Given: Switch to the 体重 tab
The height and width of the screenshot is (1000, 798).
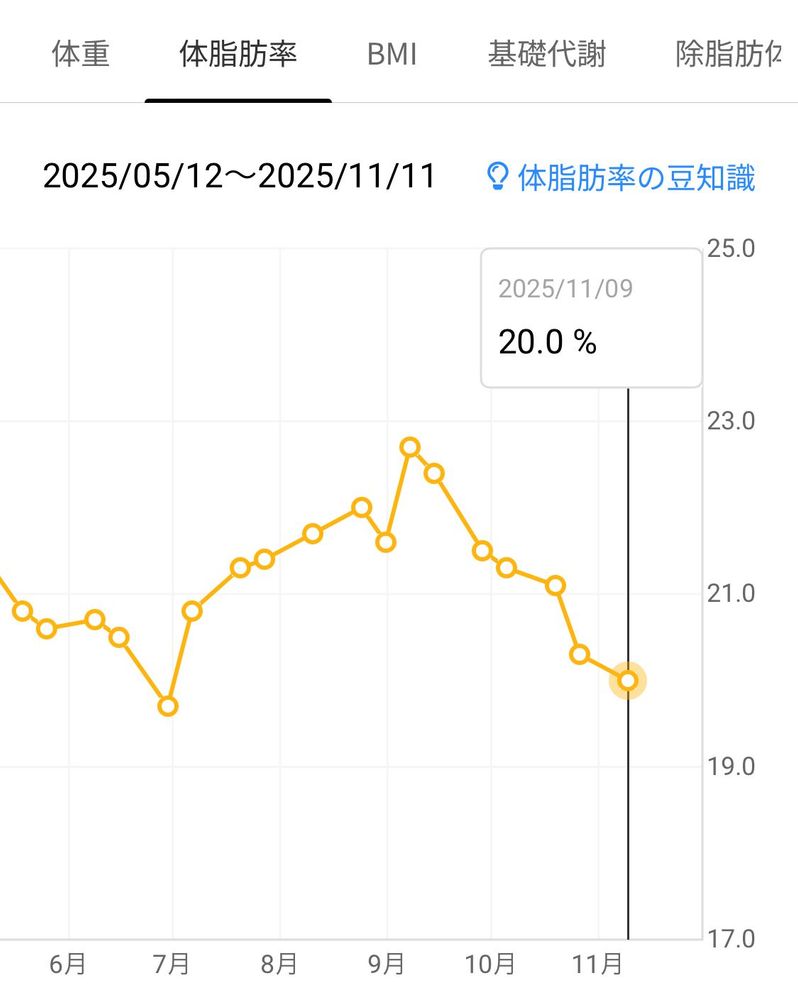Looking at the screenshot, I should 80,54.
